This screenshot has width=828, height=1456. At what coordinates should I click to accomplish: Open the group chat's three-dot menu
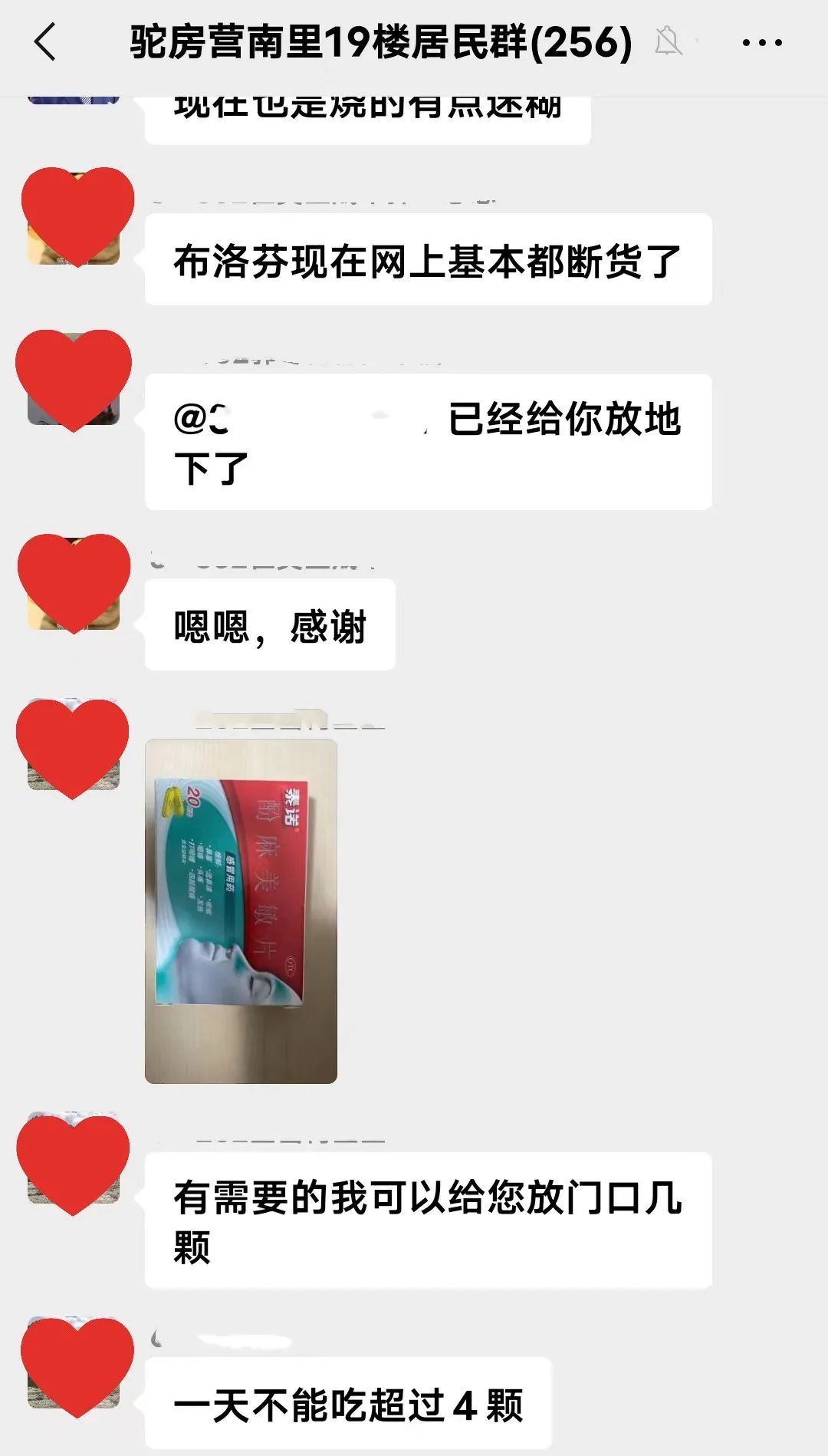tap(762, 43)
